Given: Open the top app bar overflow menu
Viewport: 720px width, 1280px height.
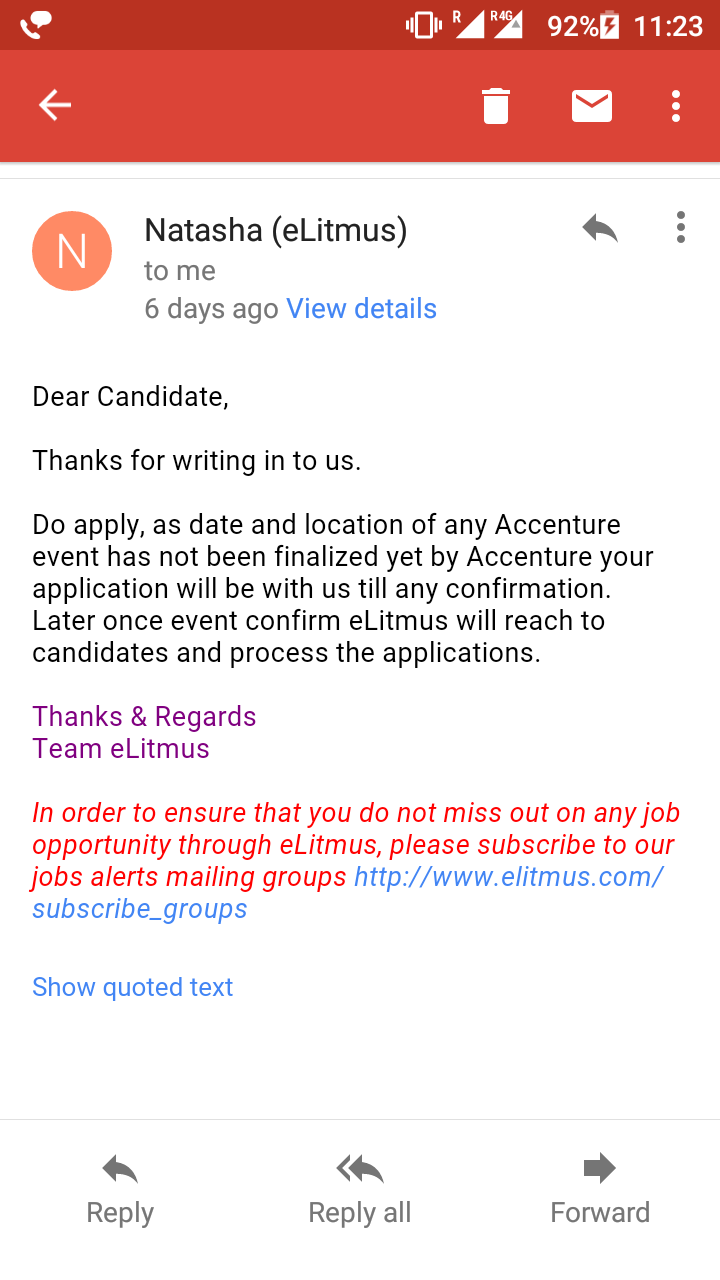Looking at the screenshot, I should click(676, 105).
